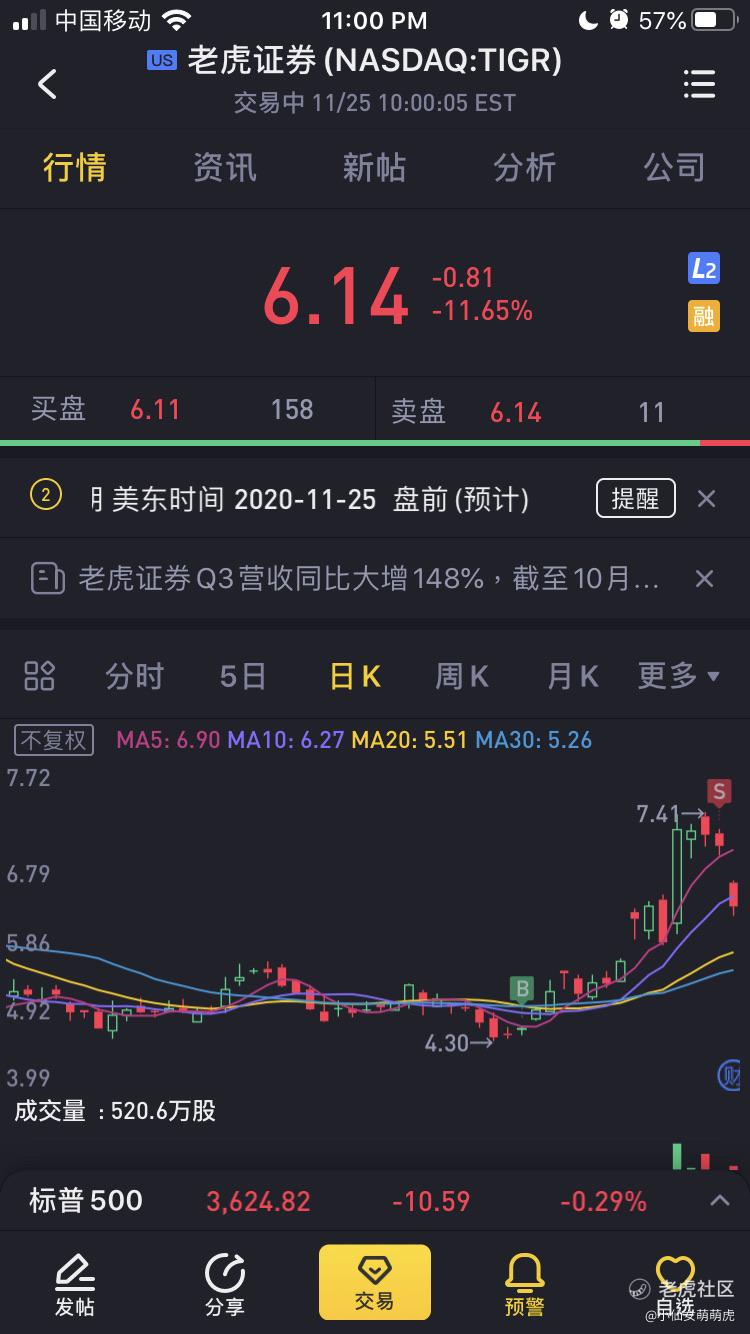Screen dimensions: 750x1334
Task: Switch to the 资讯 tab
Action: click(224, 168)
